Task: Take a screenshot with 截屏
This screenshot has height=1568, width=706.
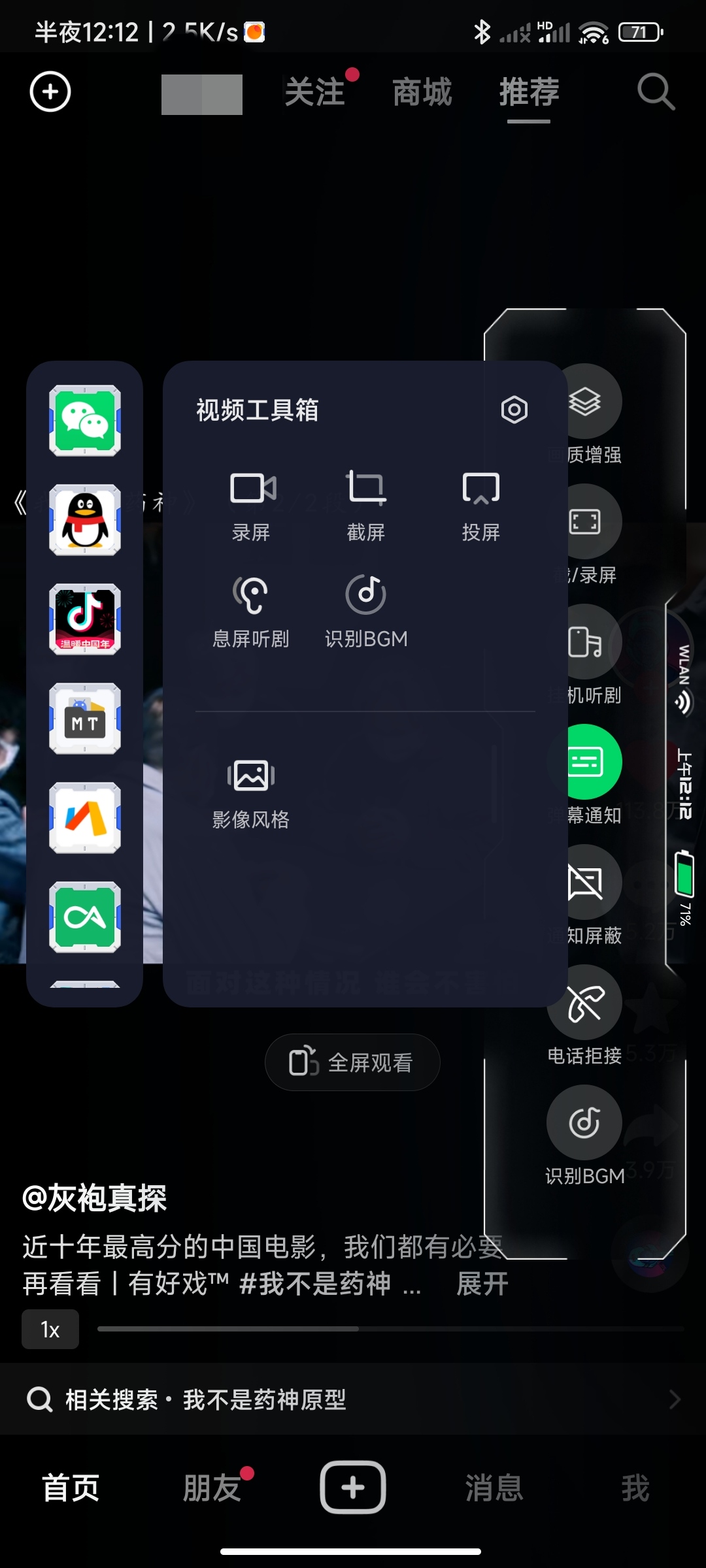Action: (x=365, y=504)
